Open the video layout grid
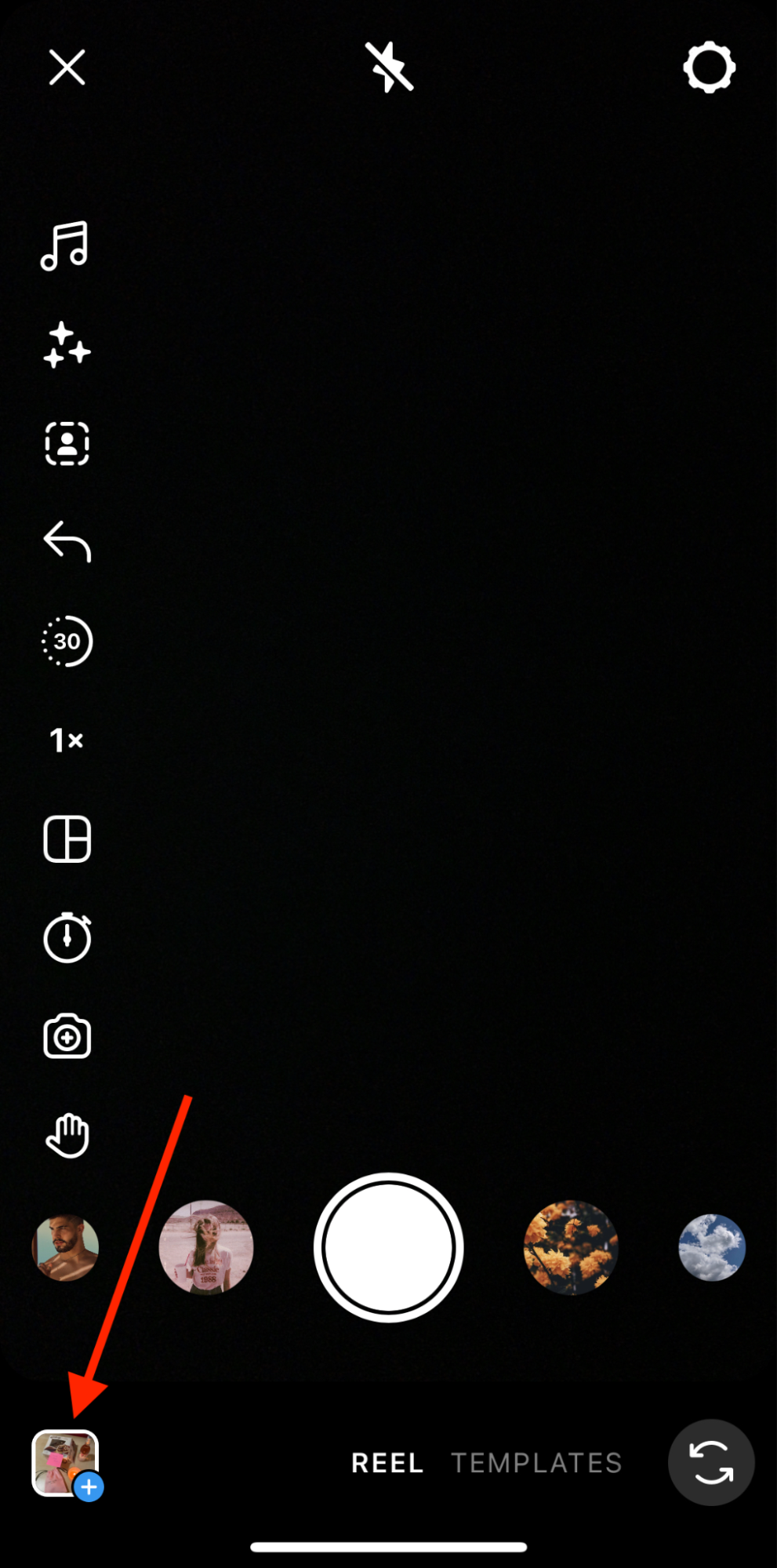This screenshot has width=777, height=1568. pyautogui.click(x=67, y=839)
